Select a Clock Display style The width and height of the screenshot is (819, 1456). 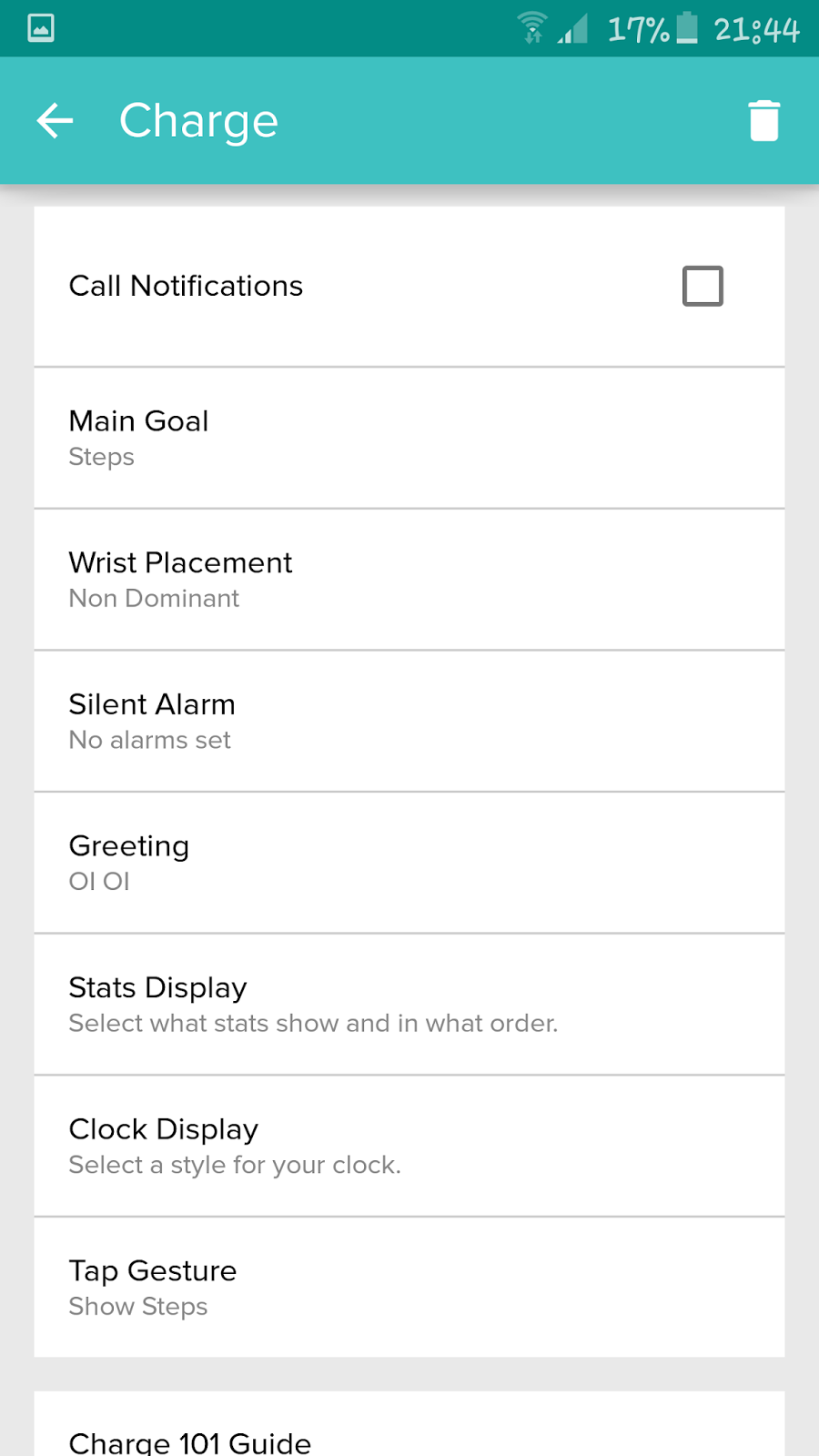(409, 1146)
